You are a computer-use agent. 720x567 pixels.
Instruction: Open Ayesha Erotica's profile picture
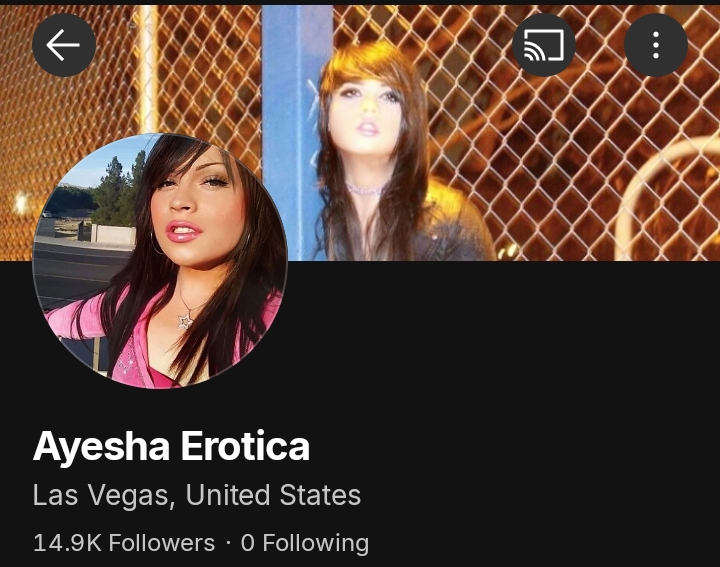pyautogui.click(x=160, y=261)
